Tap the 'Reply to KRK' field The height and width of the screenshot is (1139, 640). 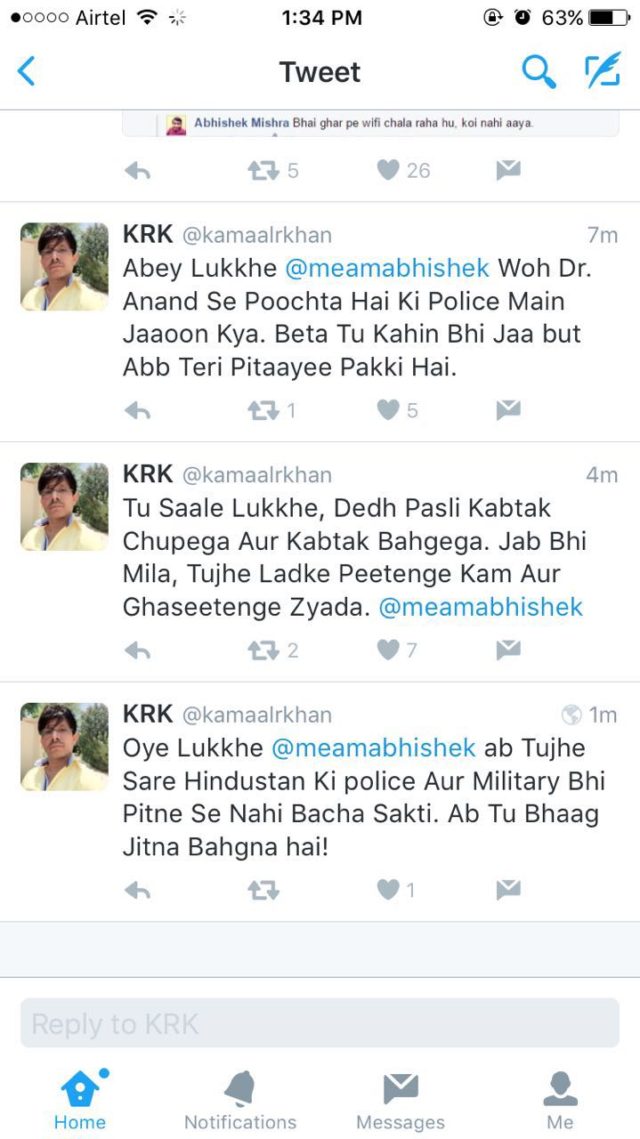(320, 1024)
